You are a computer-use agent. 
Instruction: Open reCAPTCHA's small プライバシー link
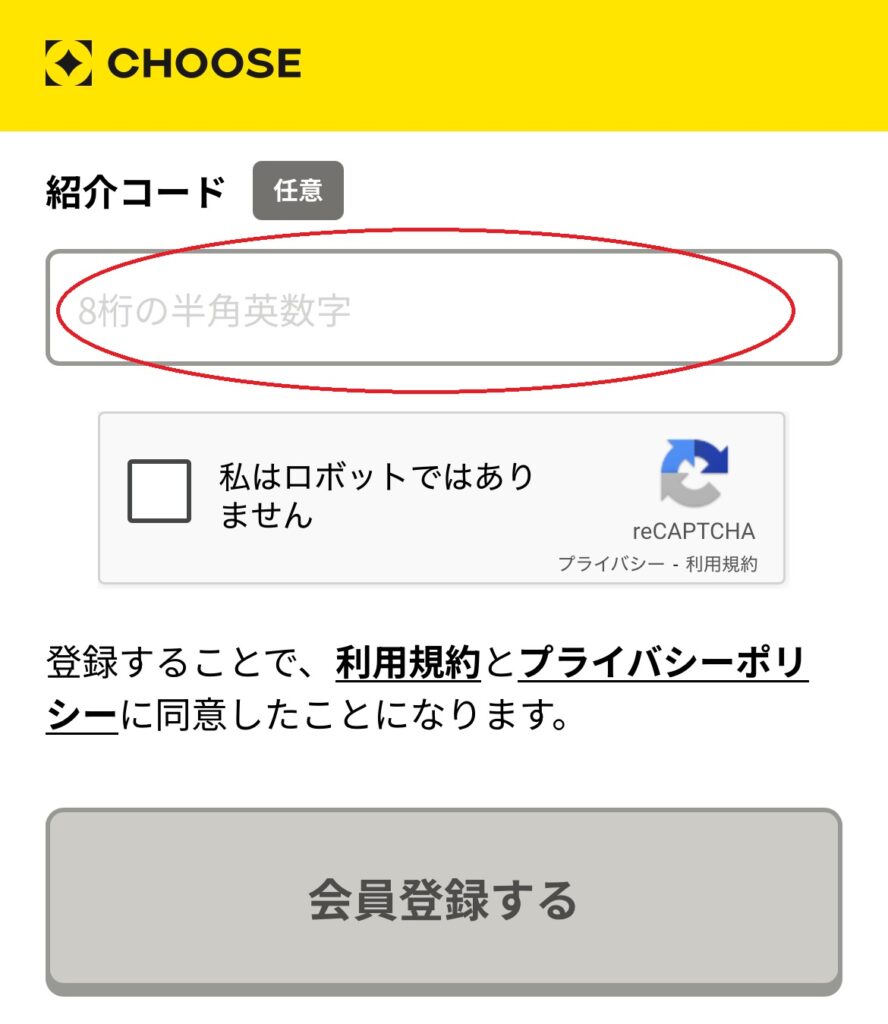[x=611, y=564]
